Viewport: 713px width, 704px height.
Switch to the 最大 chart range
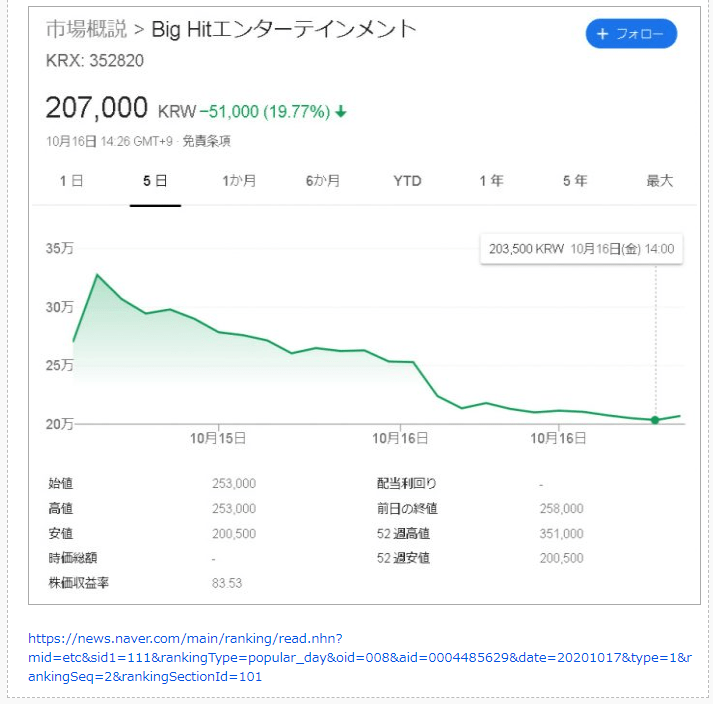(659, 181)
